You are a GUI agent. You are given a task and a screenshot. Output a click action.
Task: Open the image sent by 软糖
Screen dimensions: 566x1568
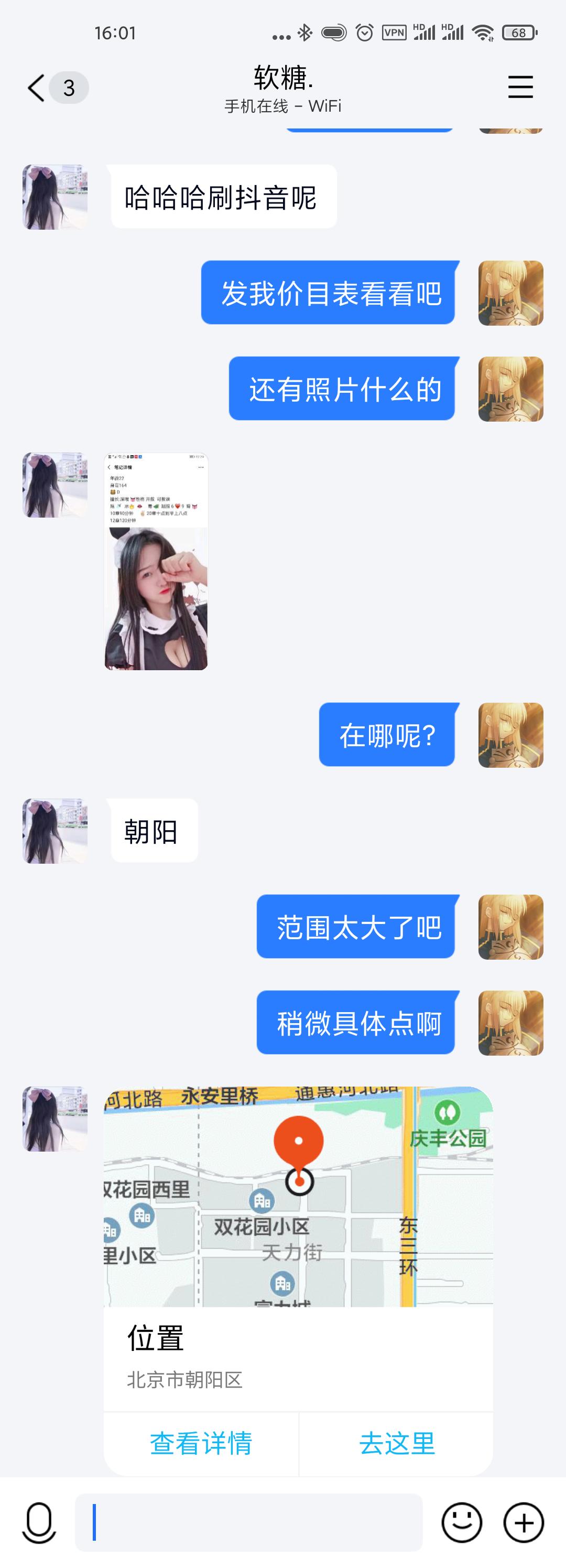[156, 561]
